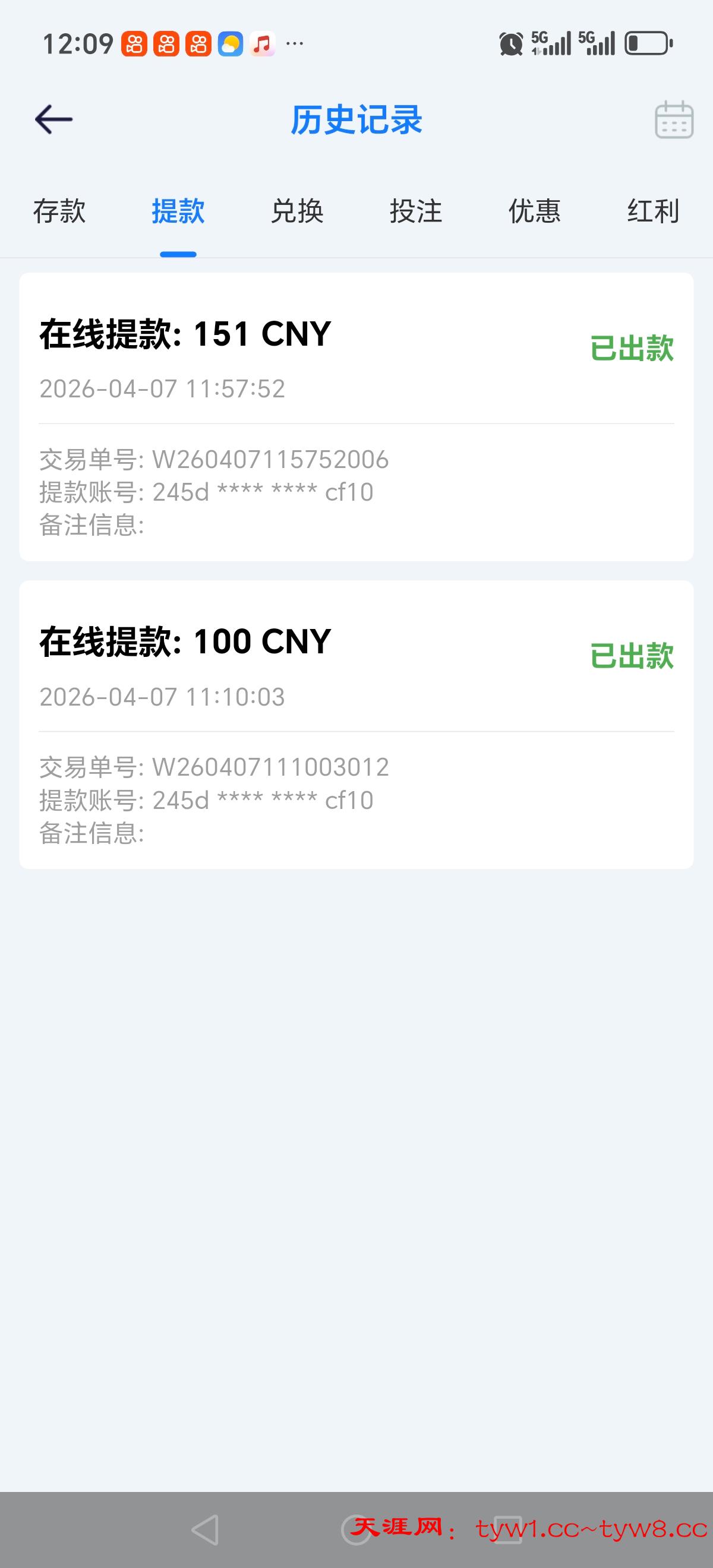Open the 100 CNY withdrawal record

pos(356,725)
